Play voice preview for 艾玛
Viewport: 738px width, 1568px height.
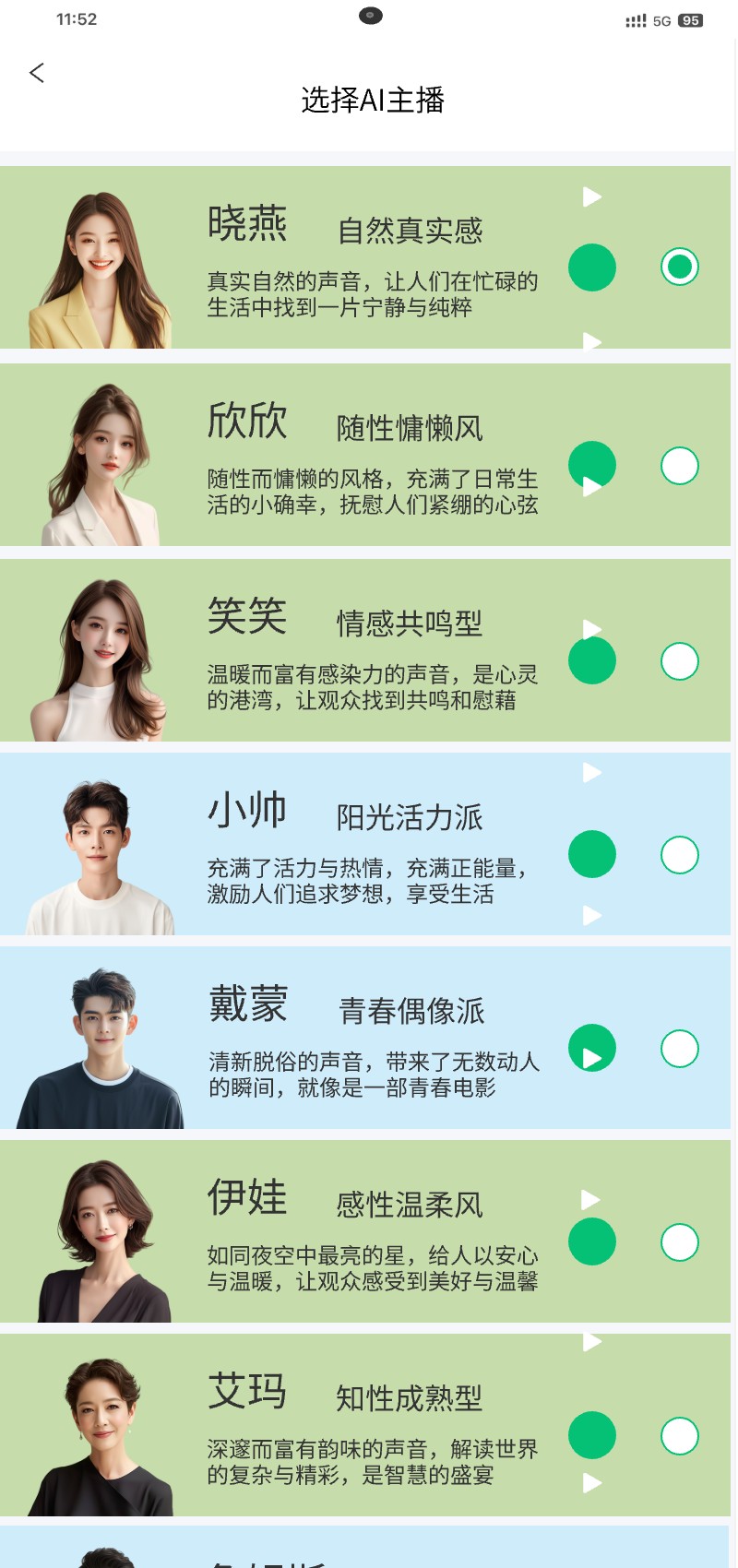tap(591, 1436)
